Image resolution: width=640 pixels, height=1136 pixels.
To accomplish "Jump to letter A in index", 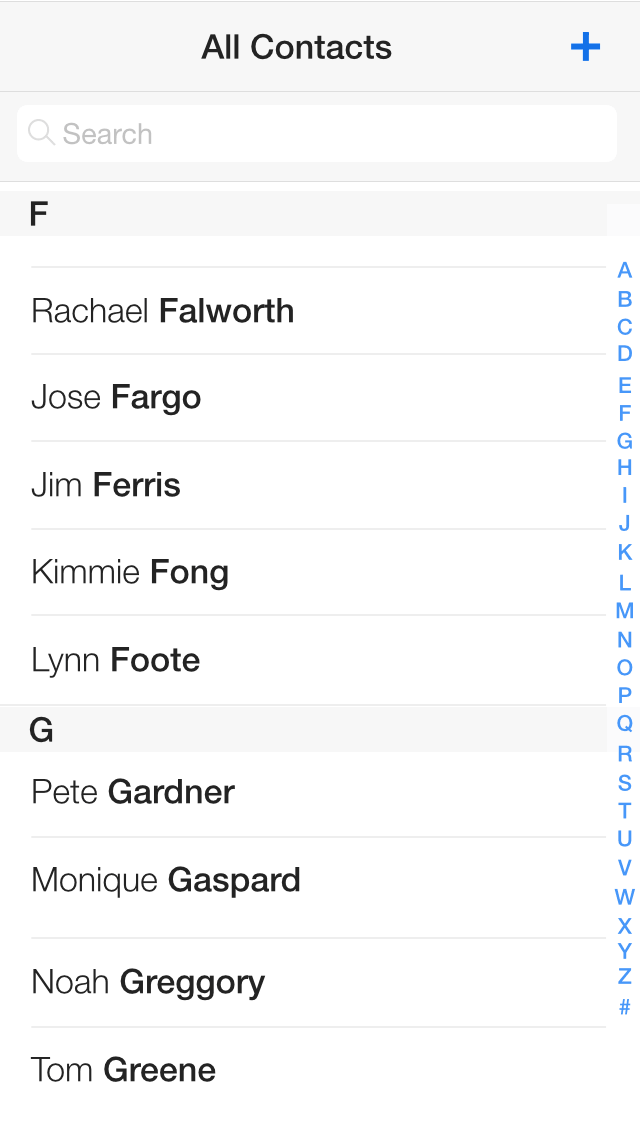I will pos(624,270).
